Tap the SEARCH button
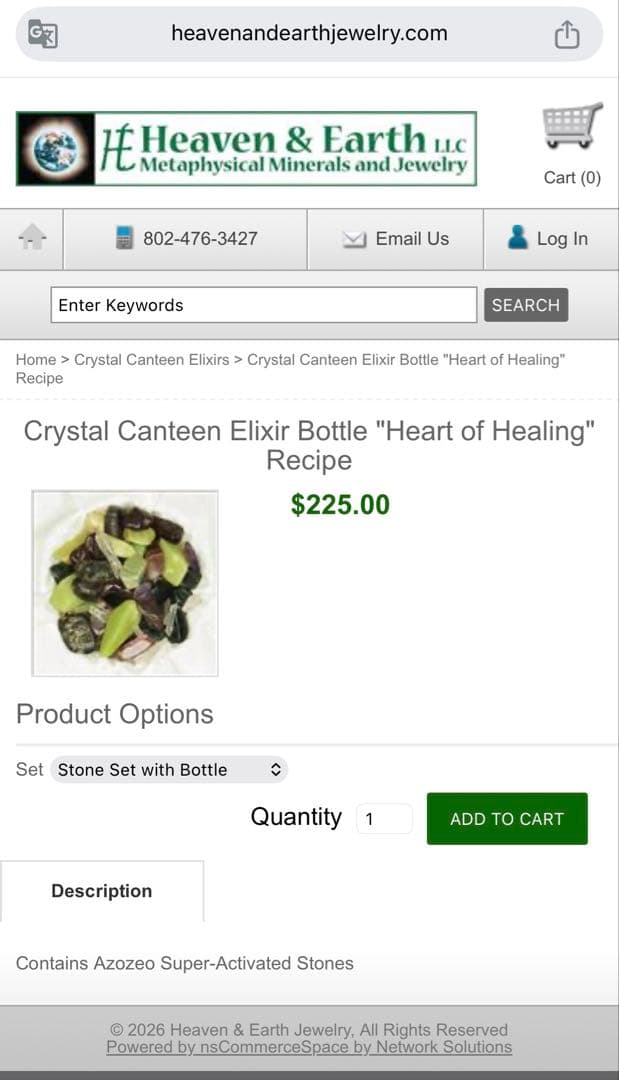This screenshot has width=619, height=1080. (x=526, y=305)
